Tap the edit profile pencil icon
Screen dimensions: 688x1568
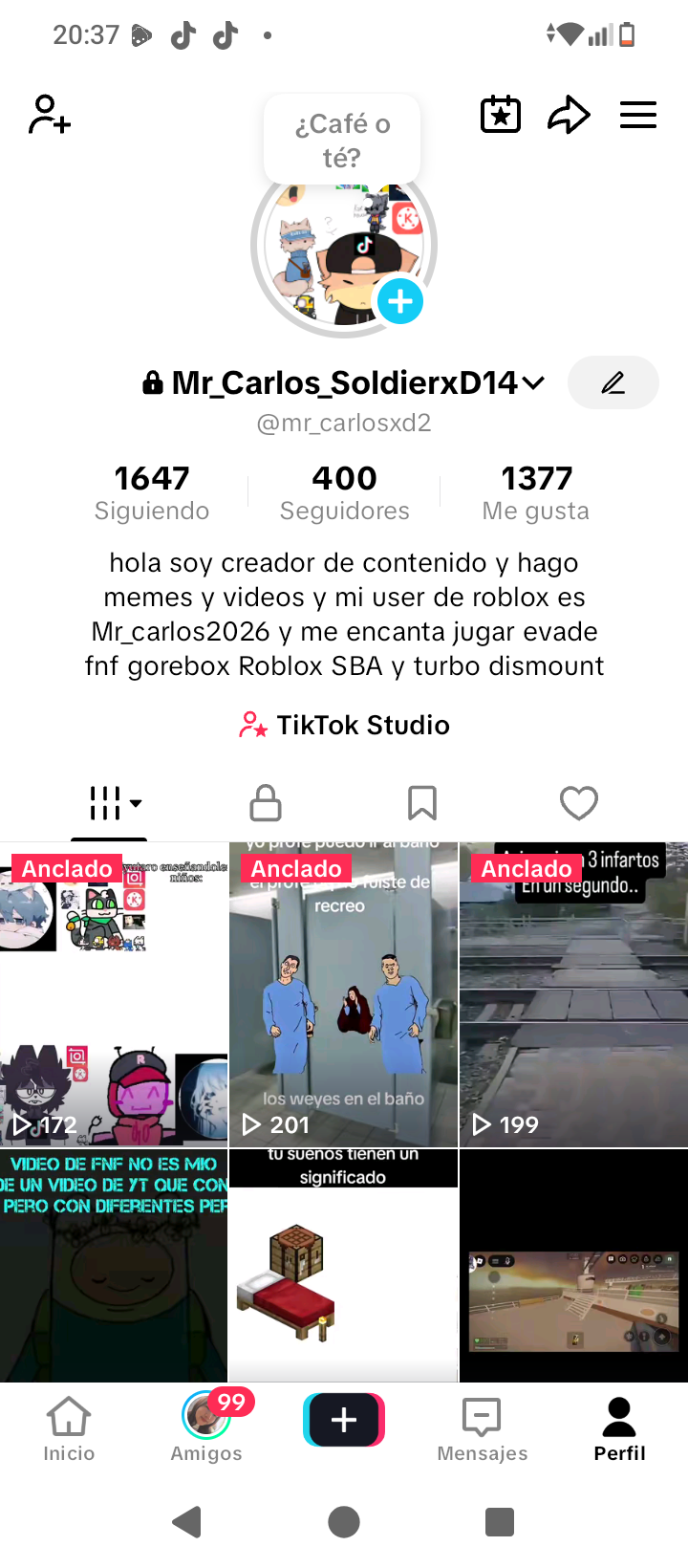click(613, 381)
